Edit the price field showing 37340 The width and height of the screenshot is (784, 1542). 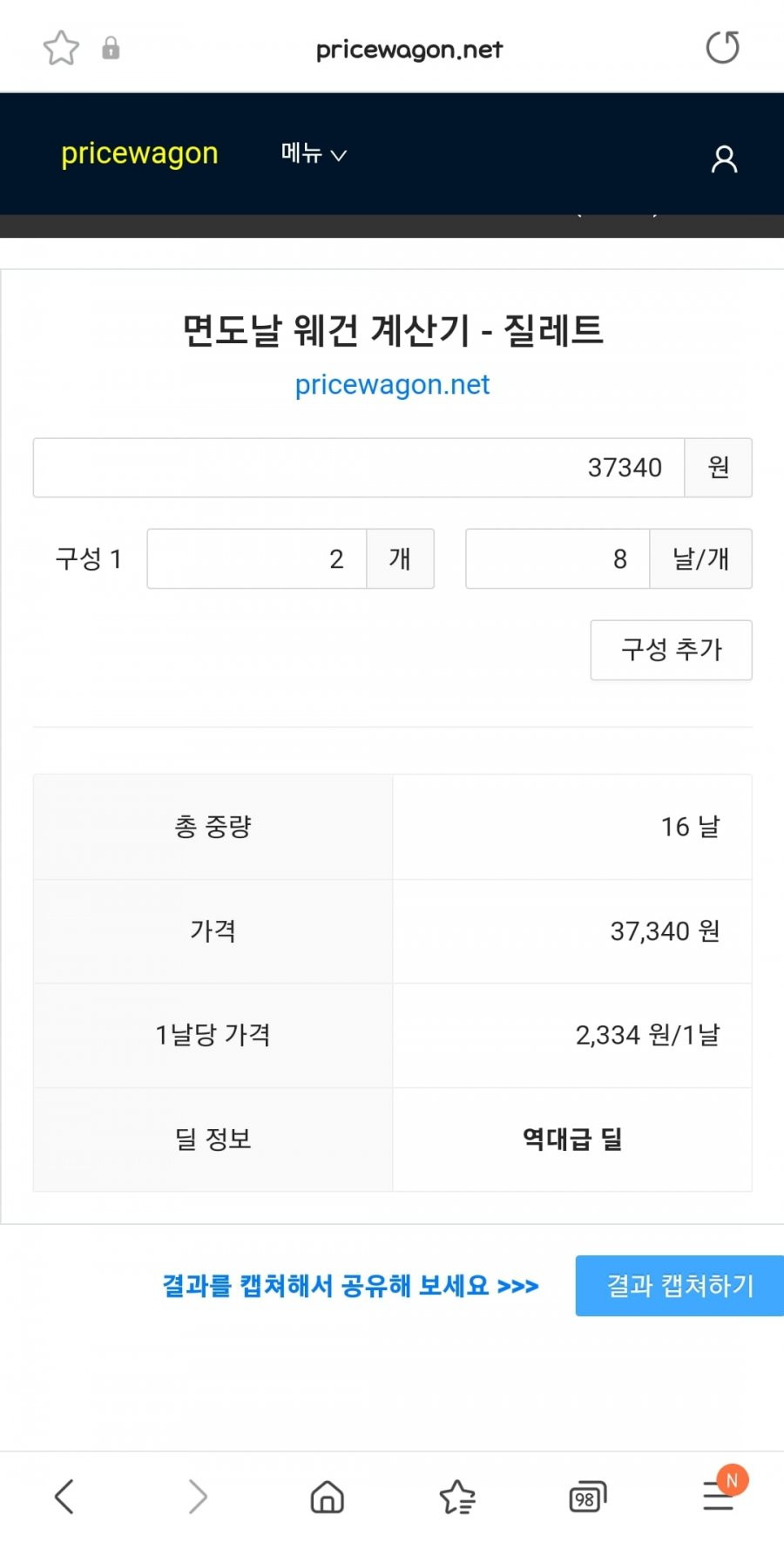pos(359,468)
